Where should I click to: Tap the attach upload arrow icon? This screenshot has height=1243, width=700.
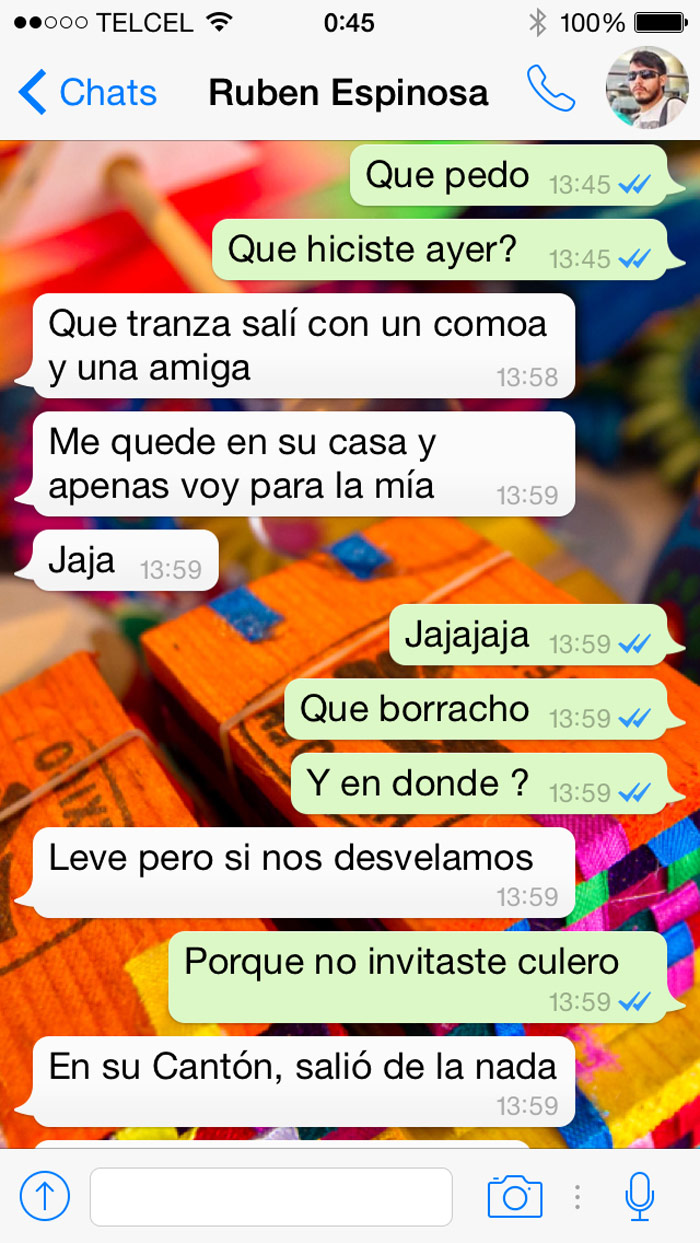pyautogui.click(x=45, y=1195)
